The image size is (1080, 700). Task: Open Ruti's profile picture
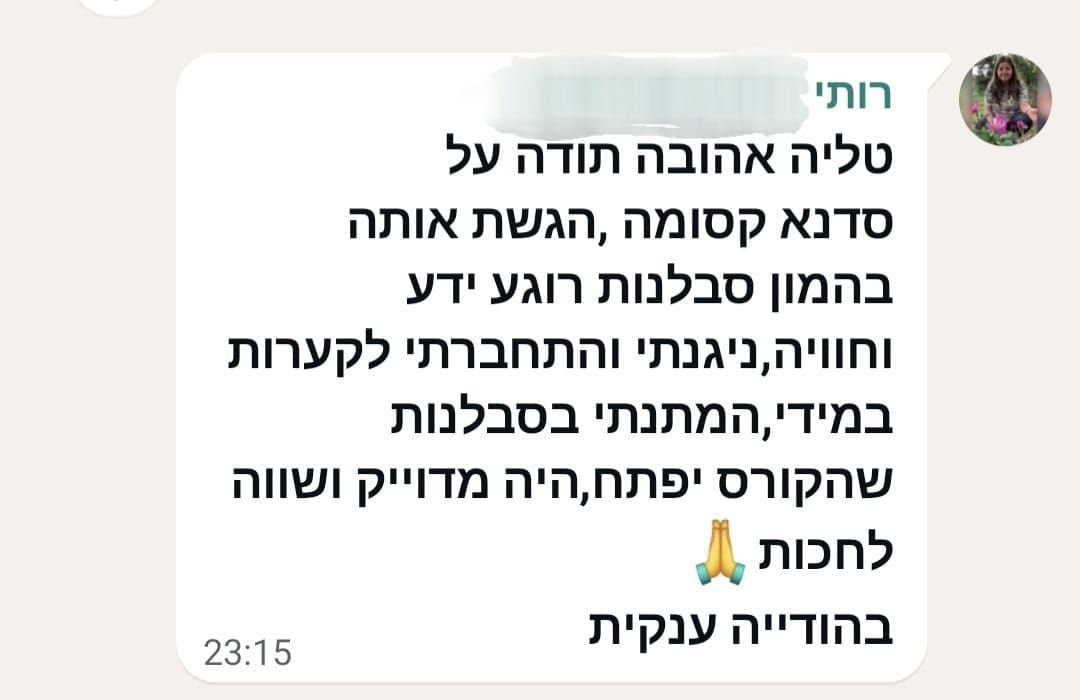coord(1005,99)
